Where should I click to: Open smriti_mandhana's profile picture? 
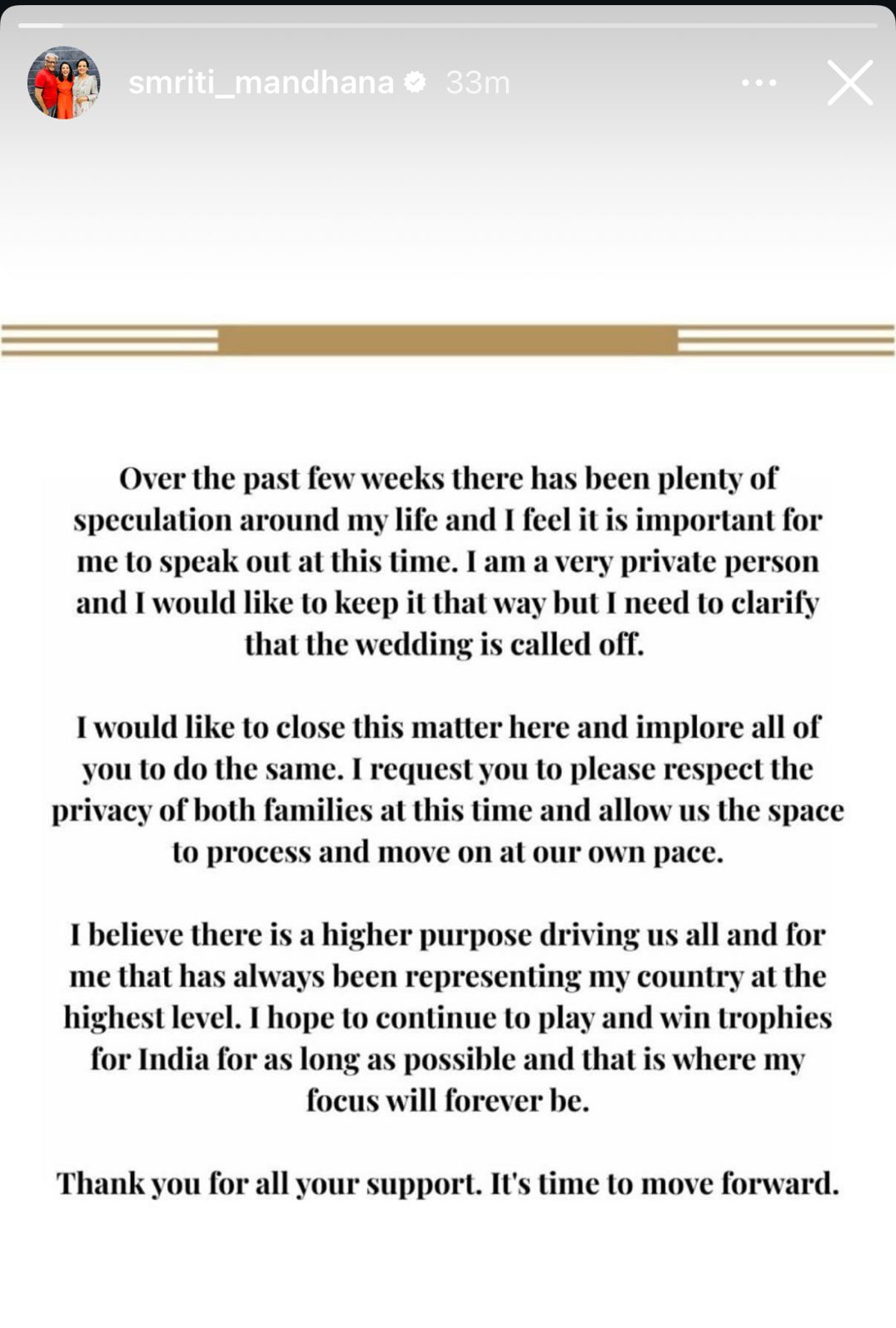64,83
